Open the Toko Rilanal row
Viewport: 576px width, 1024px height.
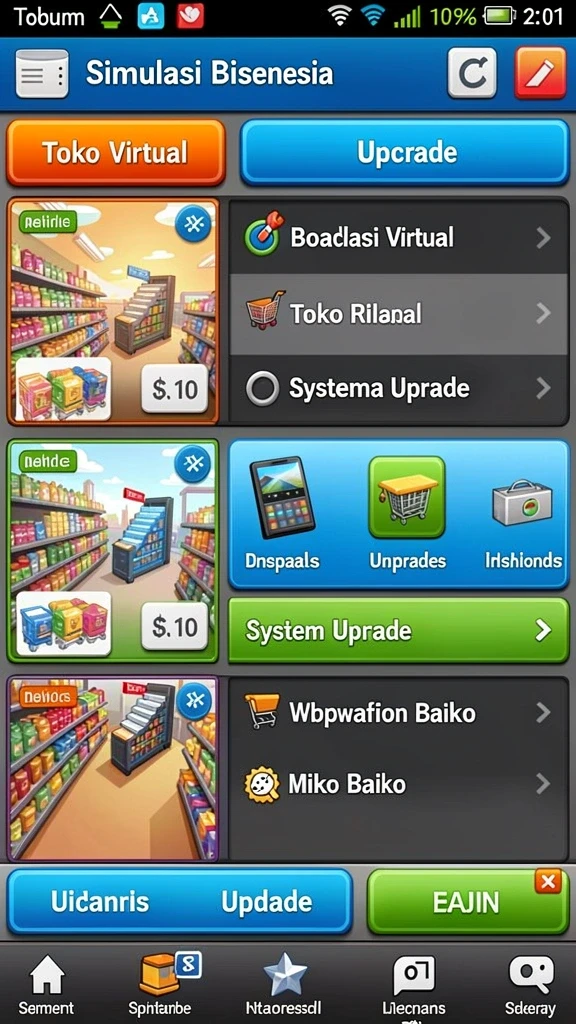click(398, 314)
